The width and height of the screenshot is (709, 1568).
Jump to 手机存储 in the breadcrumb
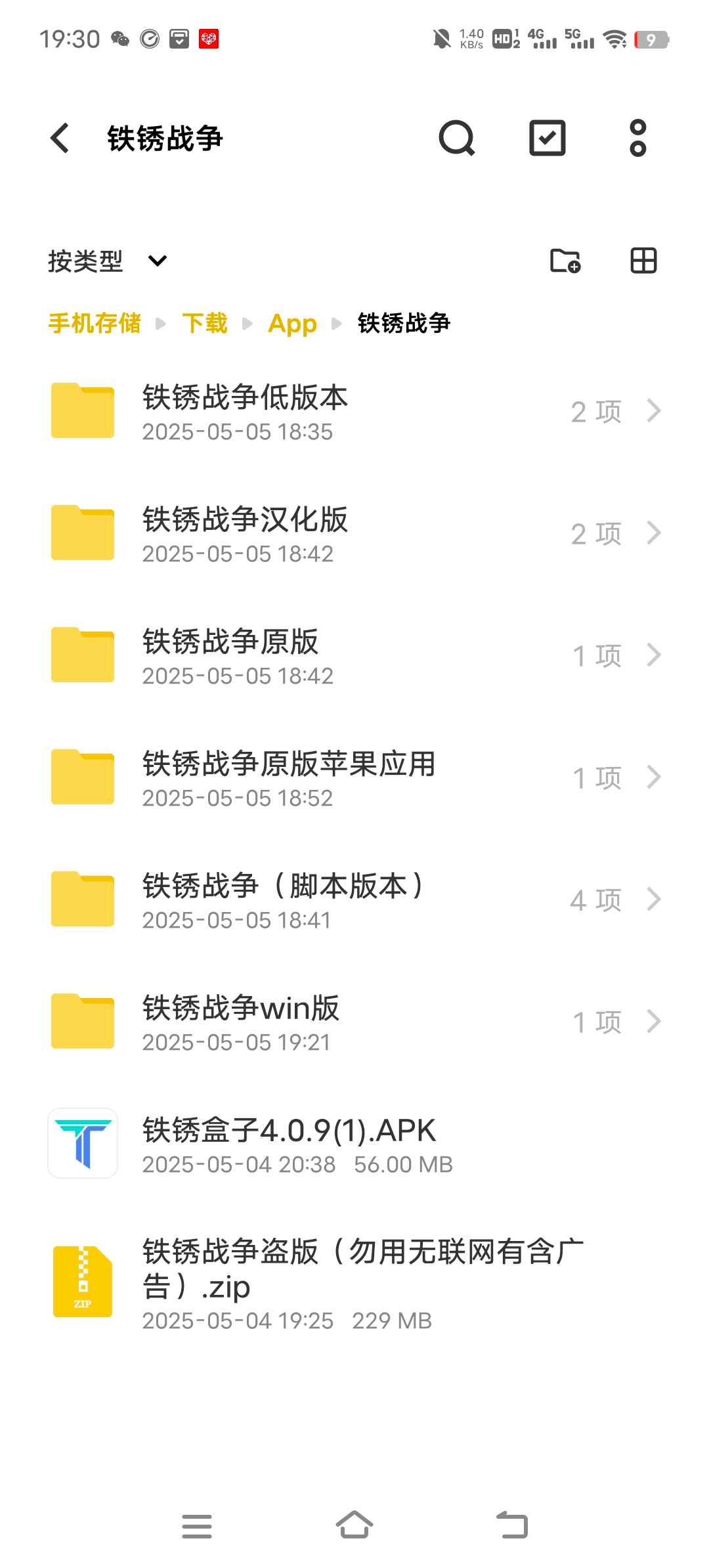95,323
